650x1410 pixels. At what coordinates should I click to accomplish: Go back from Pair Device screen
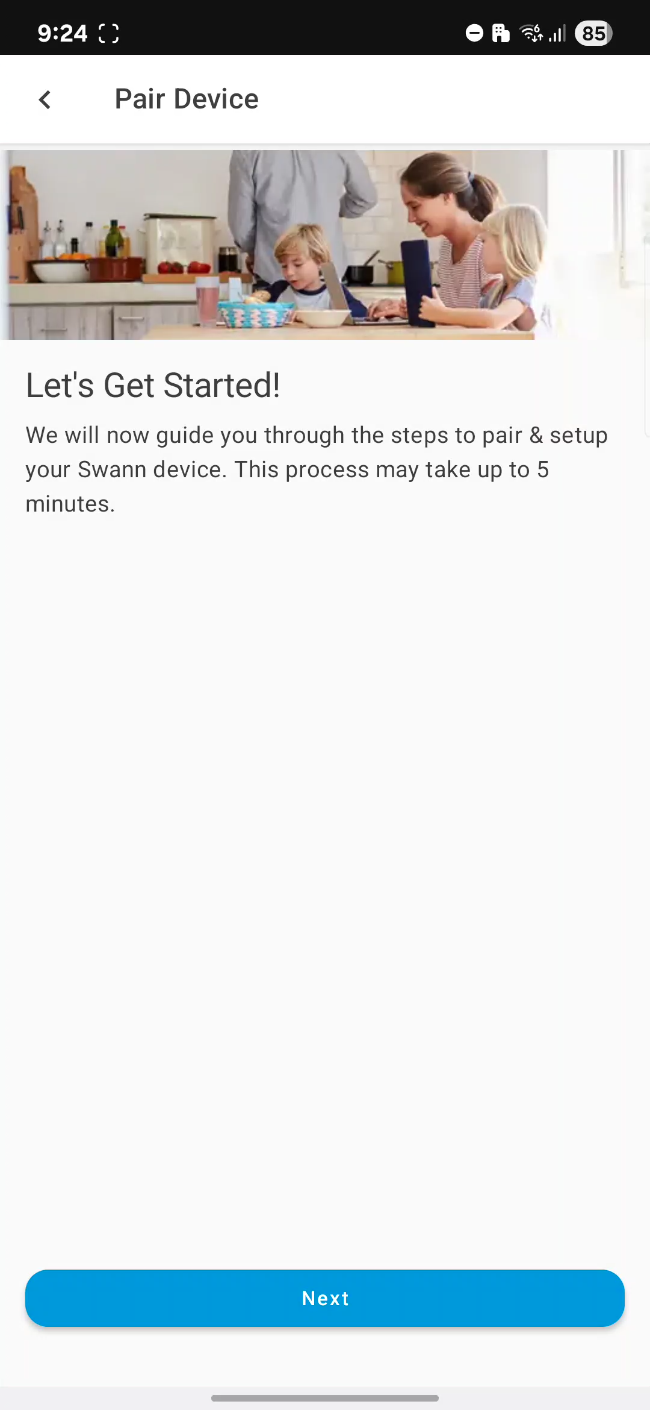pos(44,99)
